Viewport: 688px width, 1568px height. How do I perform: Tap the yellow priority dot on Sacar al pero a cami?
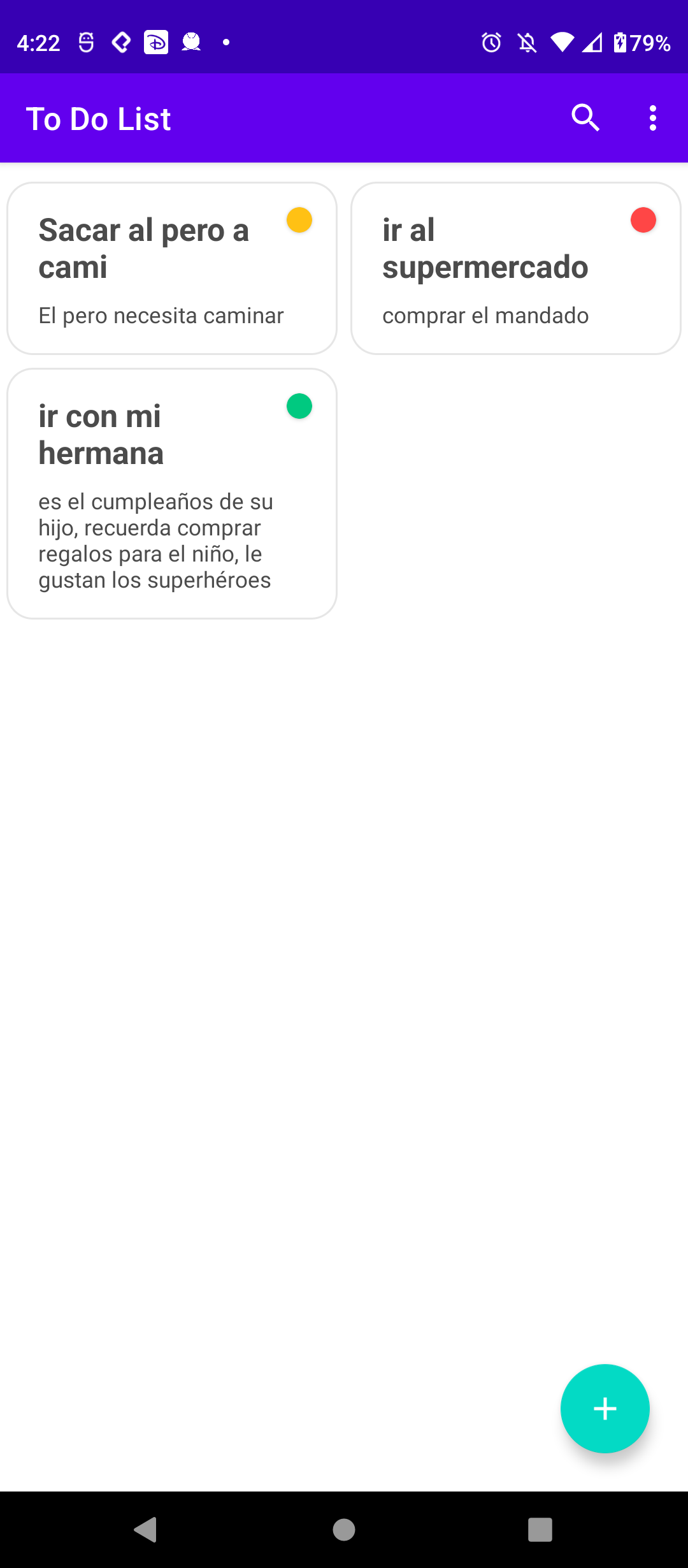[299, 221]
